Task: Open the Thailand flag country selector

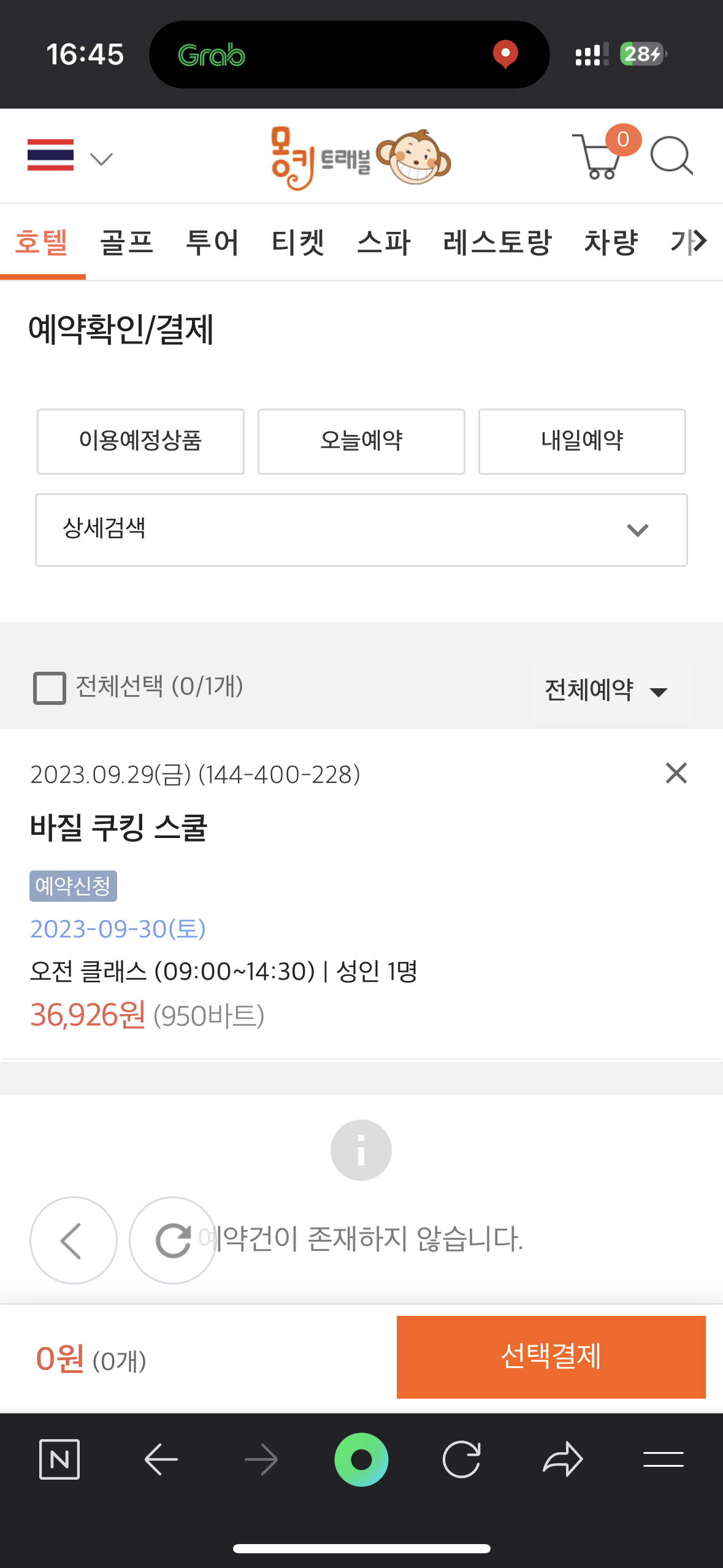Action: coord(70,156)
